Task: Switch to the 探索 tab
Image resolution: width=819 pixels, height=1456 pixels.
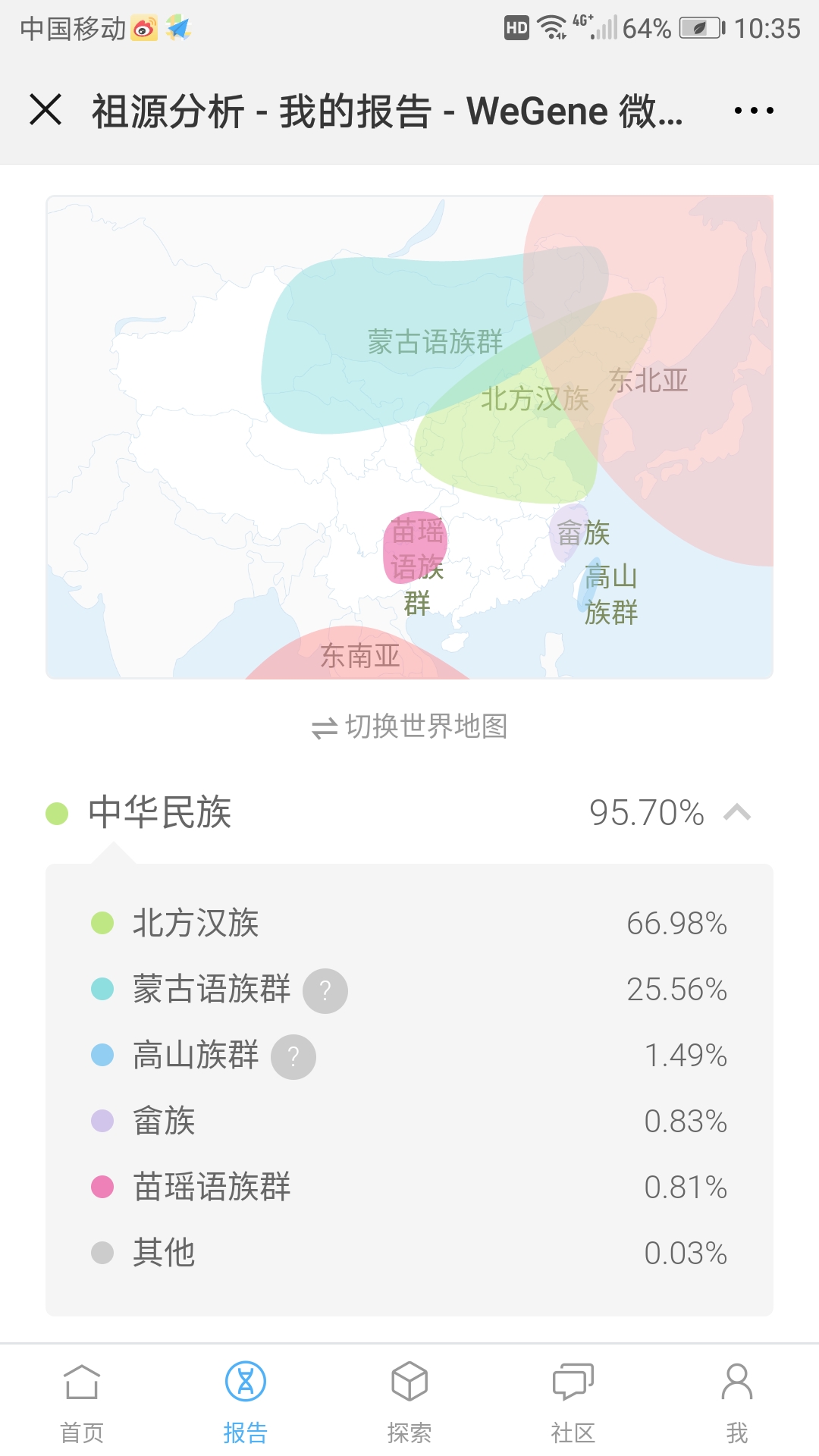Action: (409, 1403)
